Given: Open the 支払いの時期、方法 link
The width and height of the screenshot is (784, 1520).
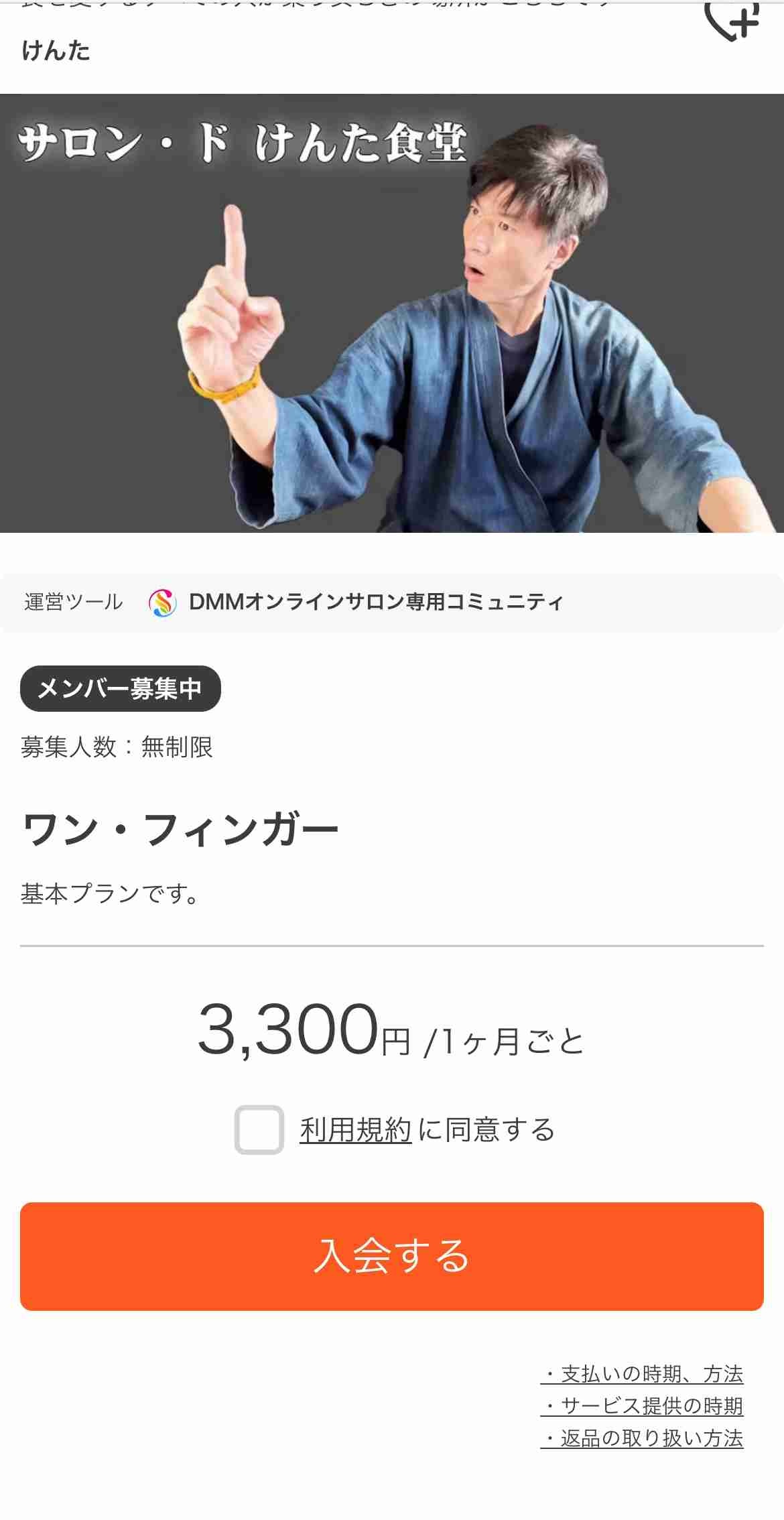Looking at the screenshot, I should tap(642, 1374).
